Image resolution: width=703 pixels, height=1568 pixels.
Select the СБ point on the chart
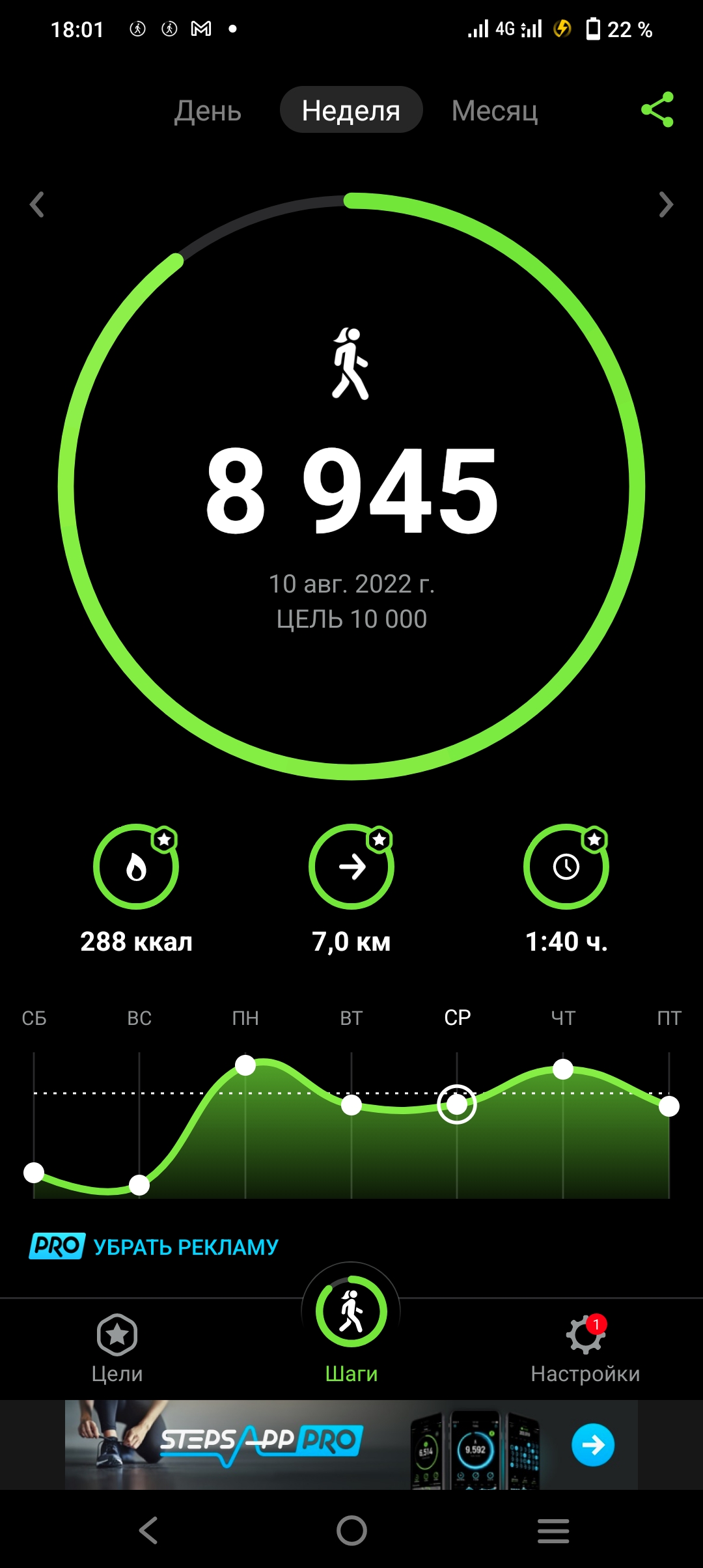tap(34, 1173)
